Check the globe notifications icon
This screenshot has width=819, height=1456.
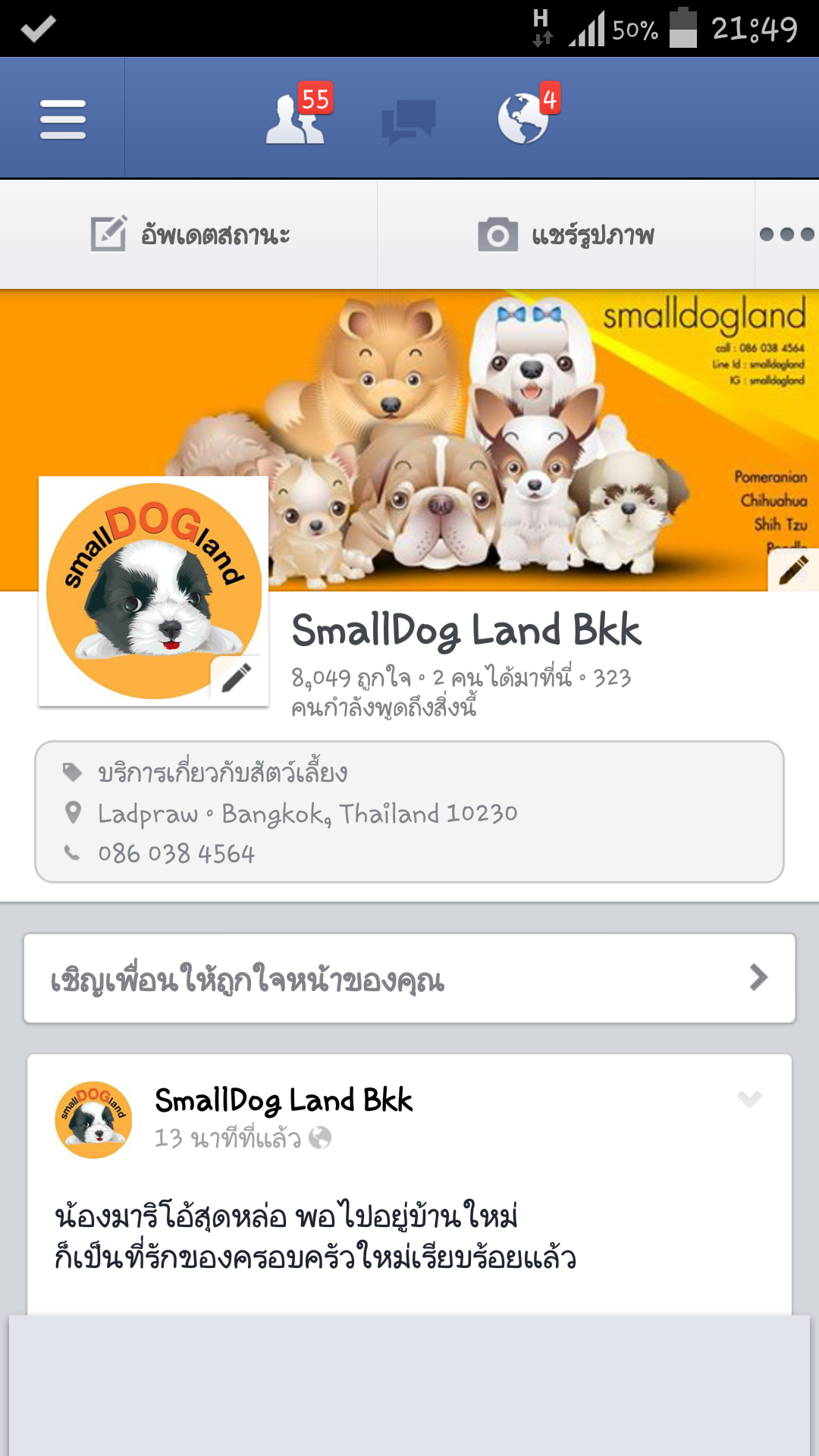(x=523, y=119)
